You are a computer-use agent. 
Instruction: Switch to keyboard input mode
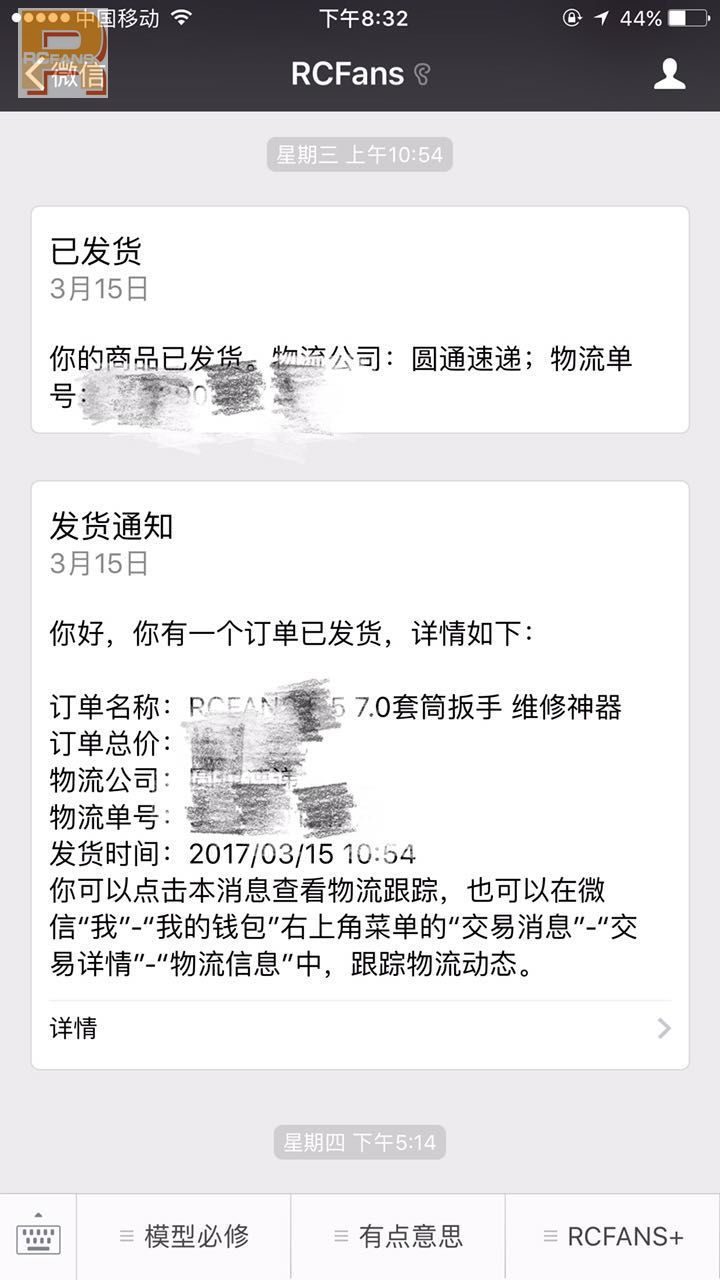[38, 1237]
